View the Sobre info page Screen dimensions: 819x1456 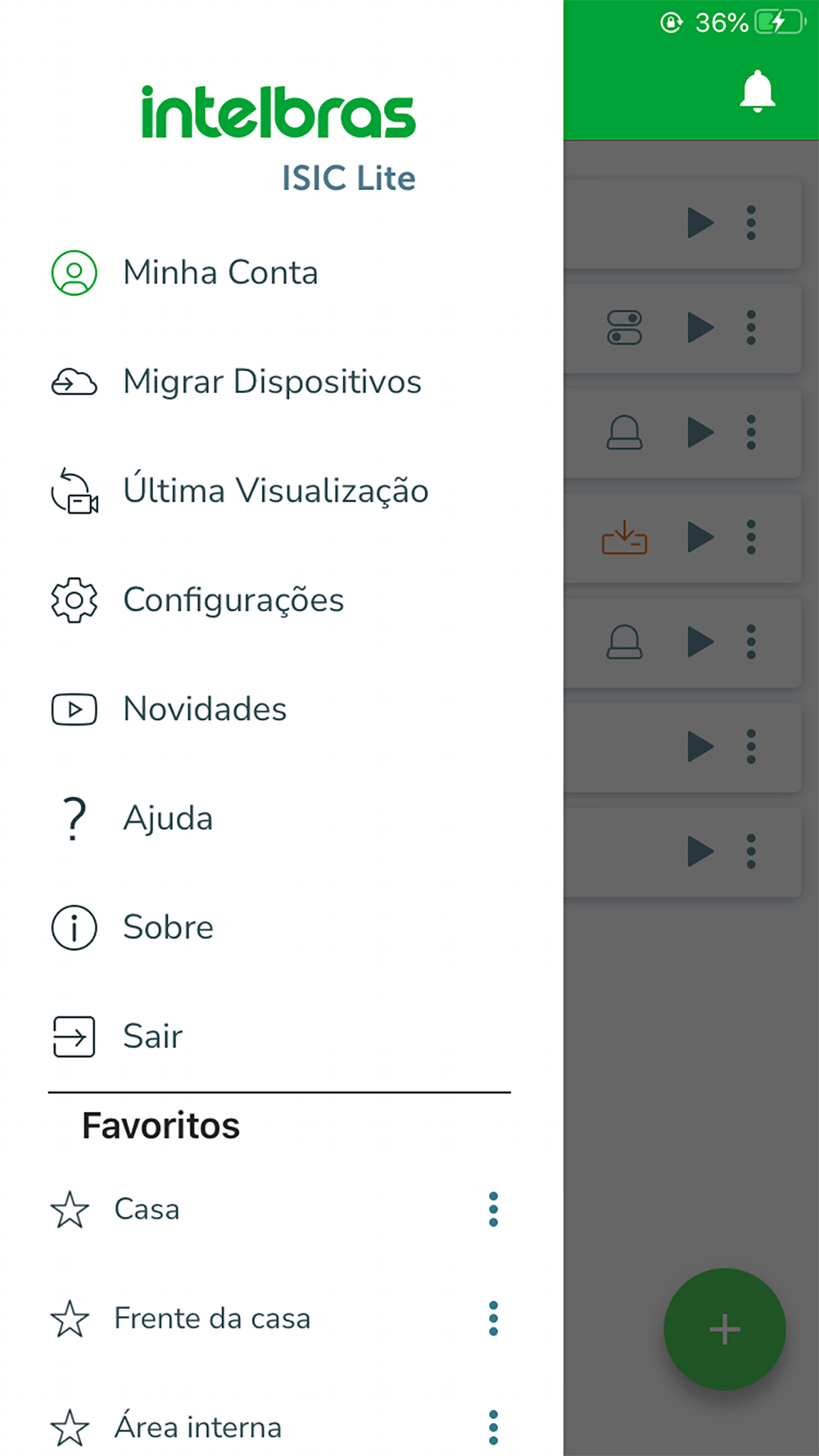click(167, 927)
